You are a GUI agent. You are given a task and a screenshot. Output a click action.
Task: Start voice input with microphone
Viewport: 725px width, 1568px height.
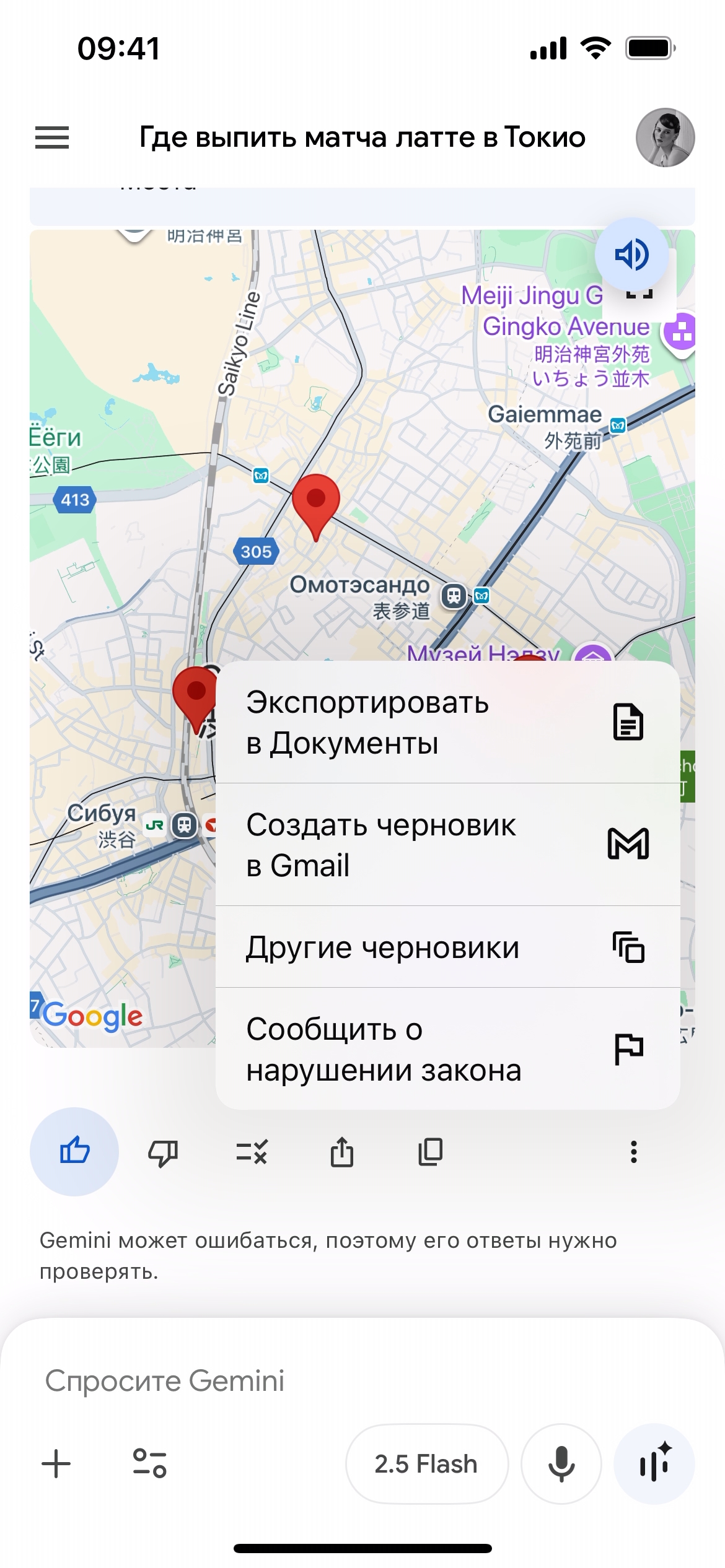(x=561, y=1464)
